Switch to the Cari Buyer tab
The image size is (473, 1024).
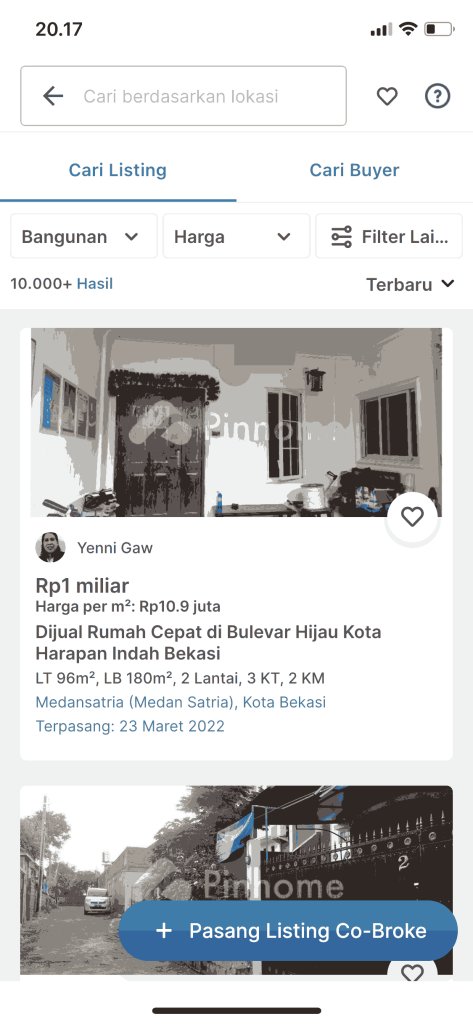pos(354,170)
